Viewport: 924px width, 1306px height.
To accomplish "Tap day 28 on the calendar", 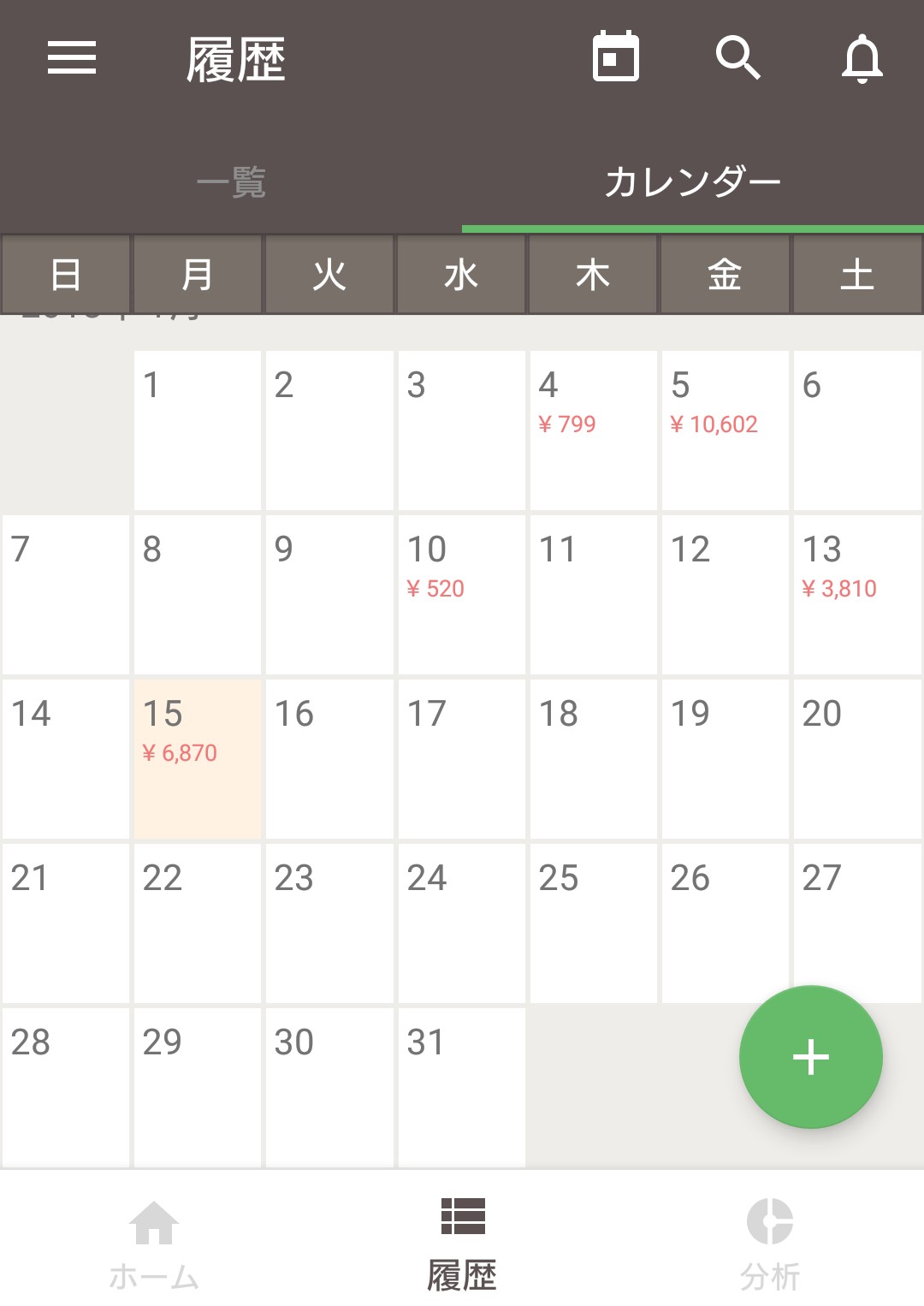I will click(x=66, y=1087).
